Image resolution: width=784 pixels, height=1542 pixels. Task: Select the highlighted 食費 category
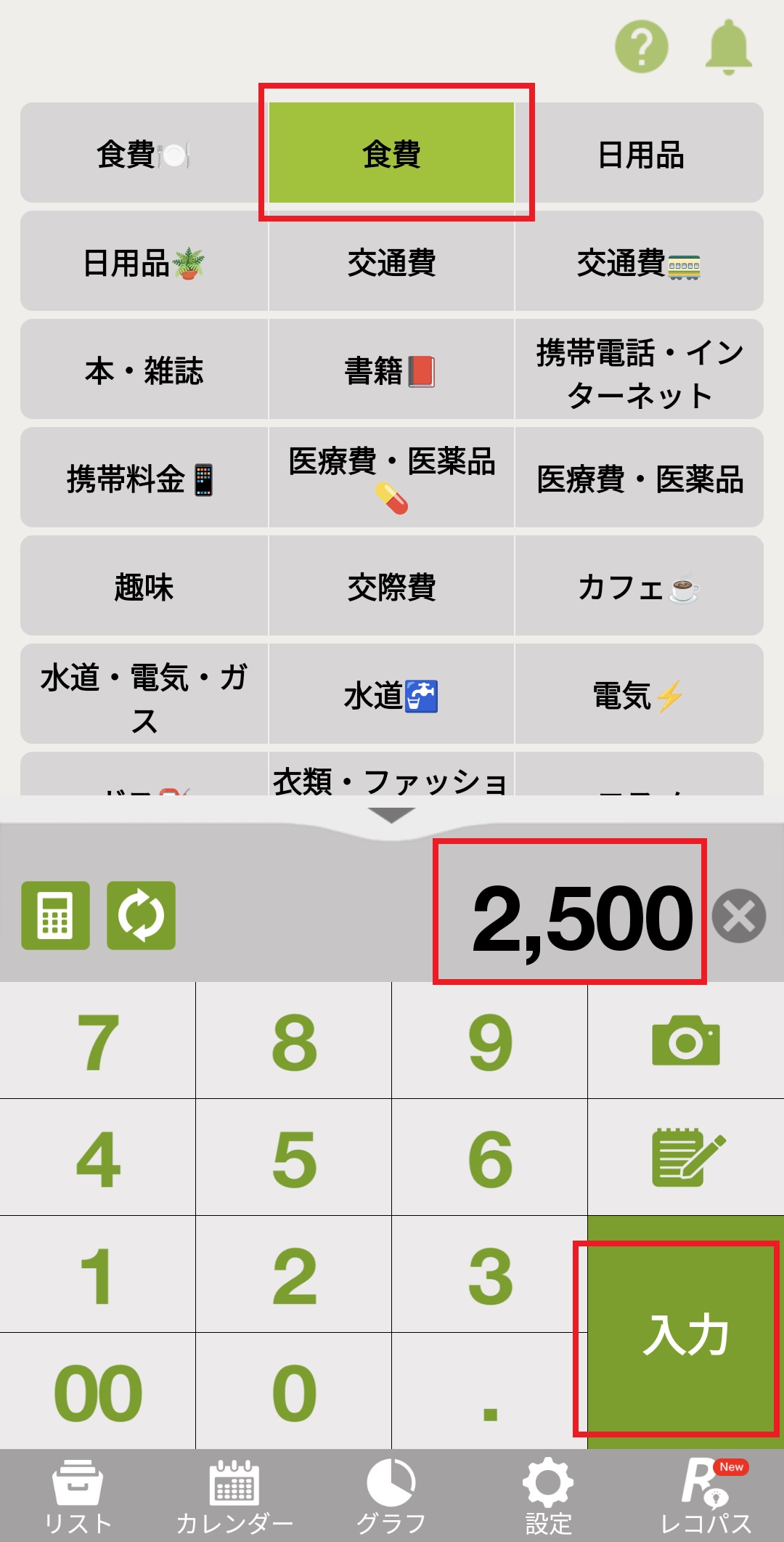[391, 153]
